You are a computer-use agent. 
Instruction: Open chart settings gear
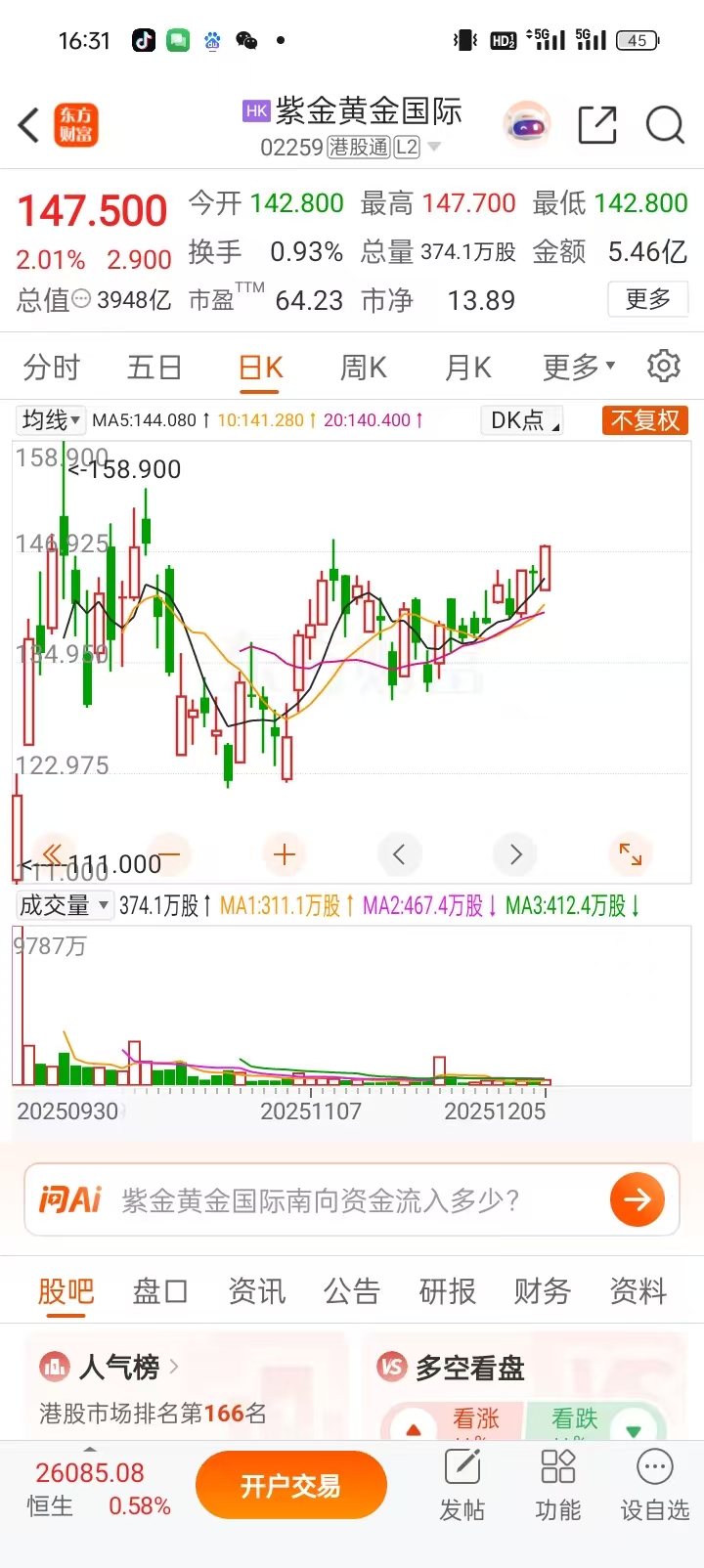pyautogui.click(x=664, y=366)
